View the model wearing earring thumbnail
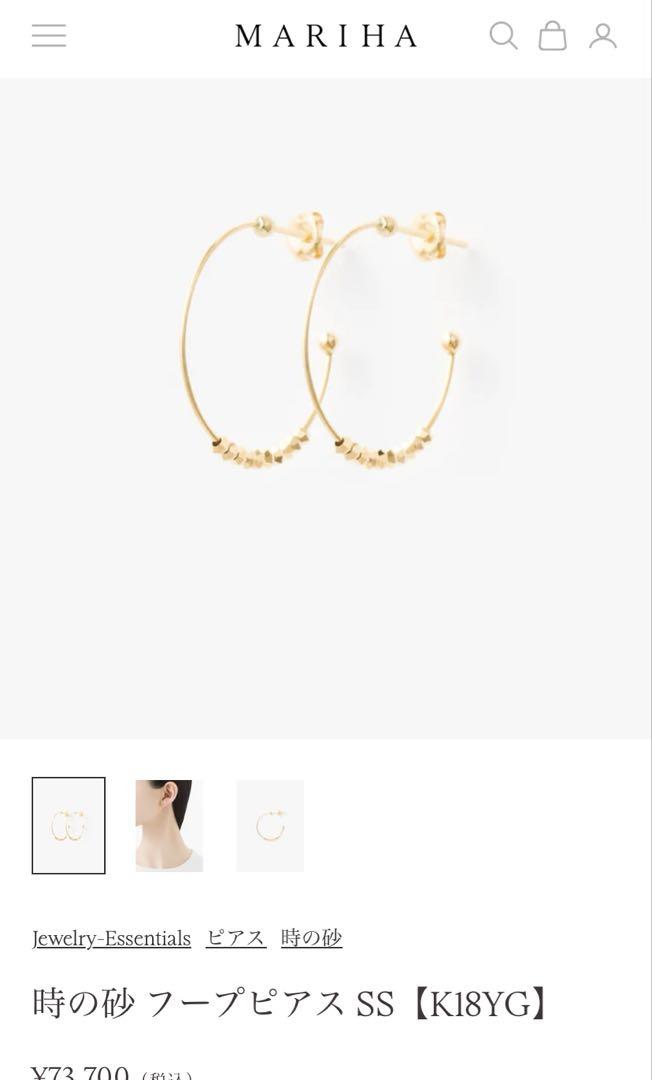Screen dimensions: 652x1080 [x=169, y=825]
